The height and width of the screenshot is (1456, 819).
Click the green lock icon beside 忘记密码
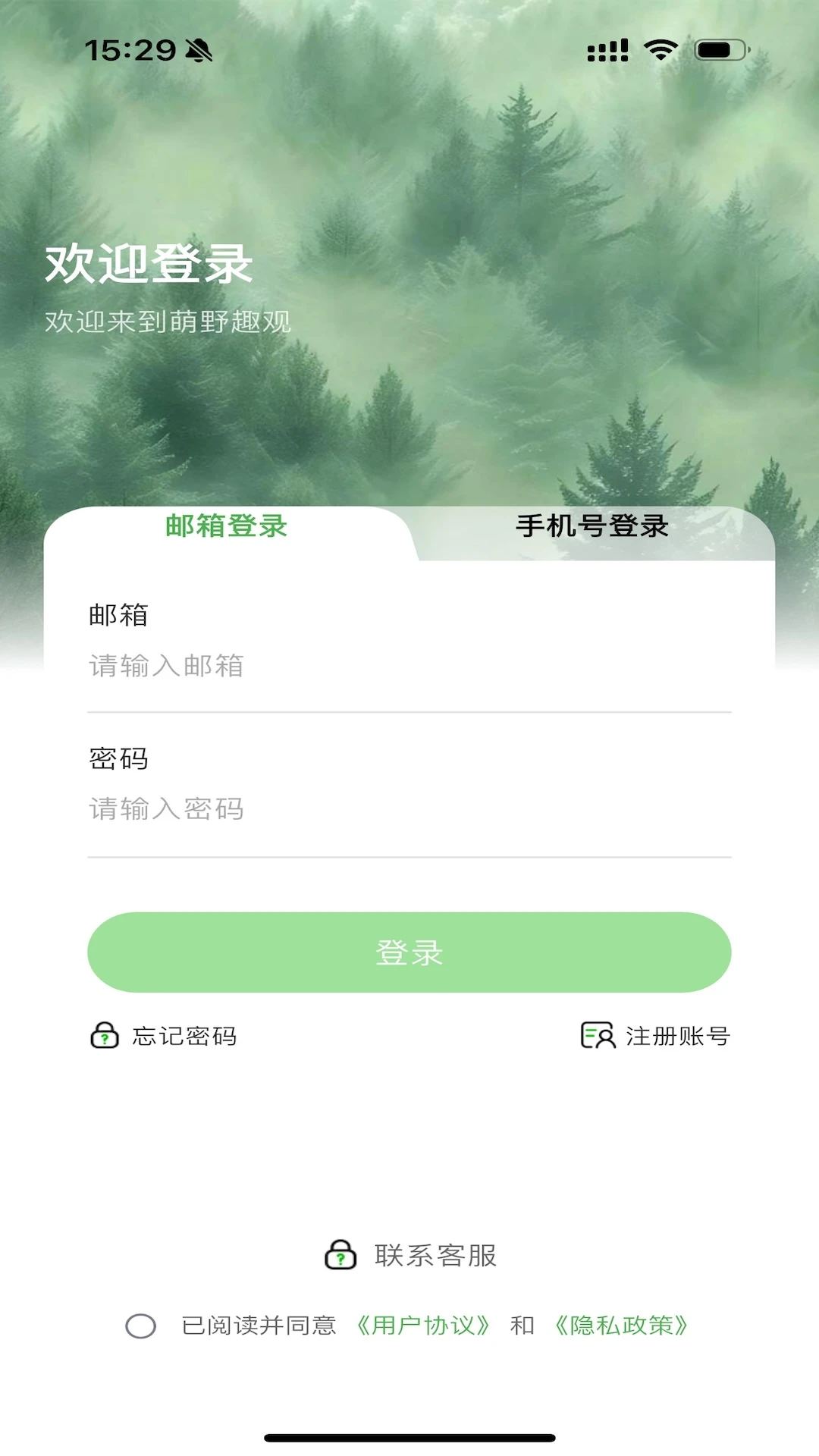(x=103, y=1035)
